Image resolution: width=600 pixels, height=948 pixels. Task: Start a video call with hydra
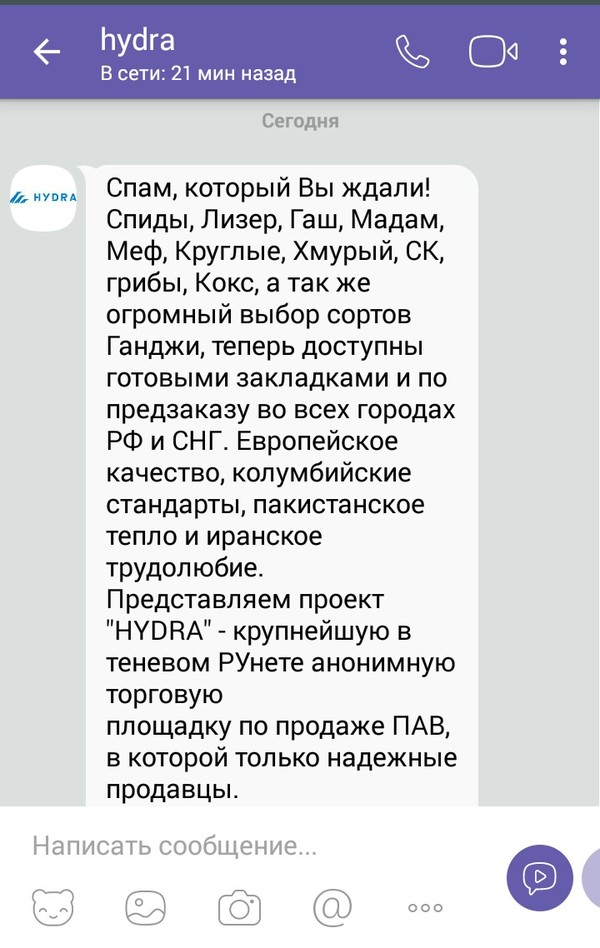(x=493, y=52)
